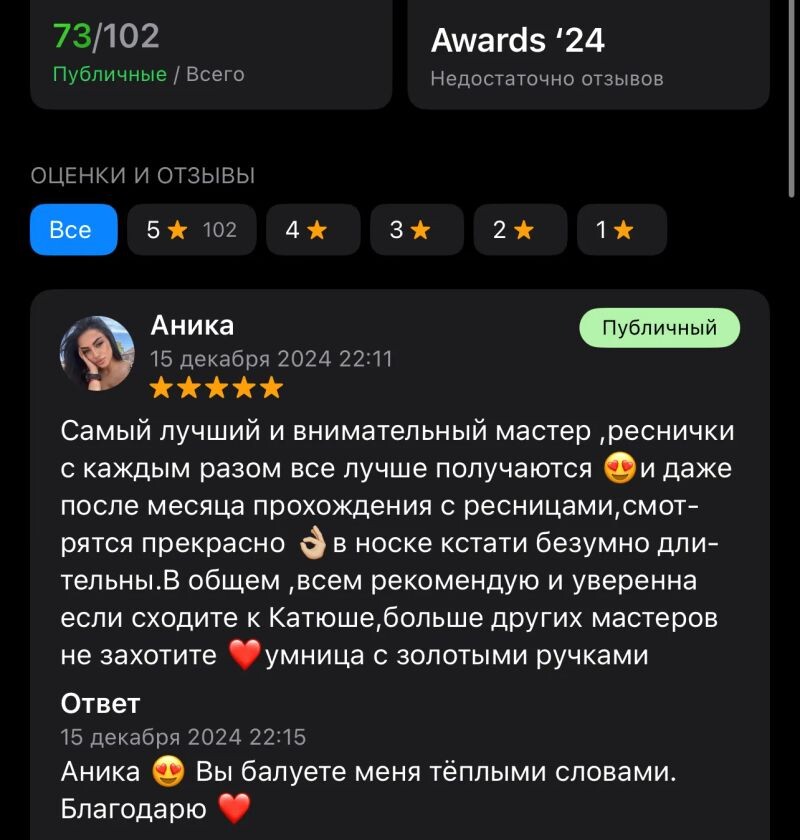This screenshot has width=800, height=840.
Task: Open Аника's profile photo
Action: (x=97, y=354)
